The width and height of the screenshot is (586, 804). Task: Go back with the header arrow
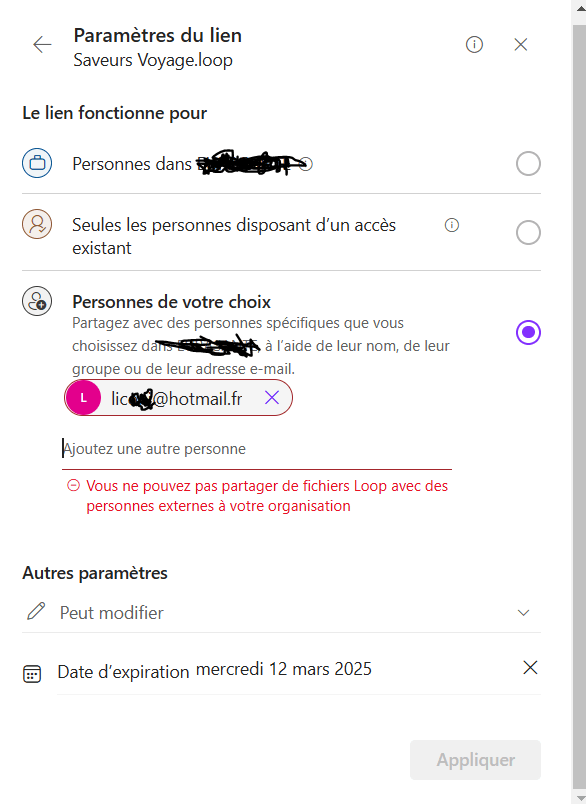pyautogui.click(x=42, y=45)
